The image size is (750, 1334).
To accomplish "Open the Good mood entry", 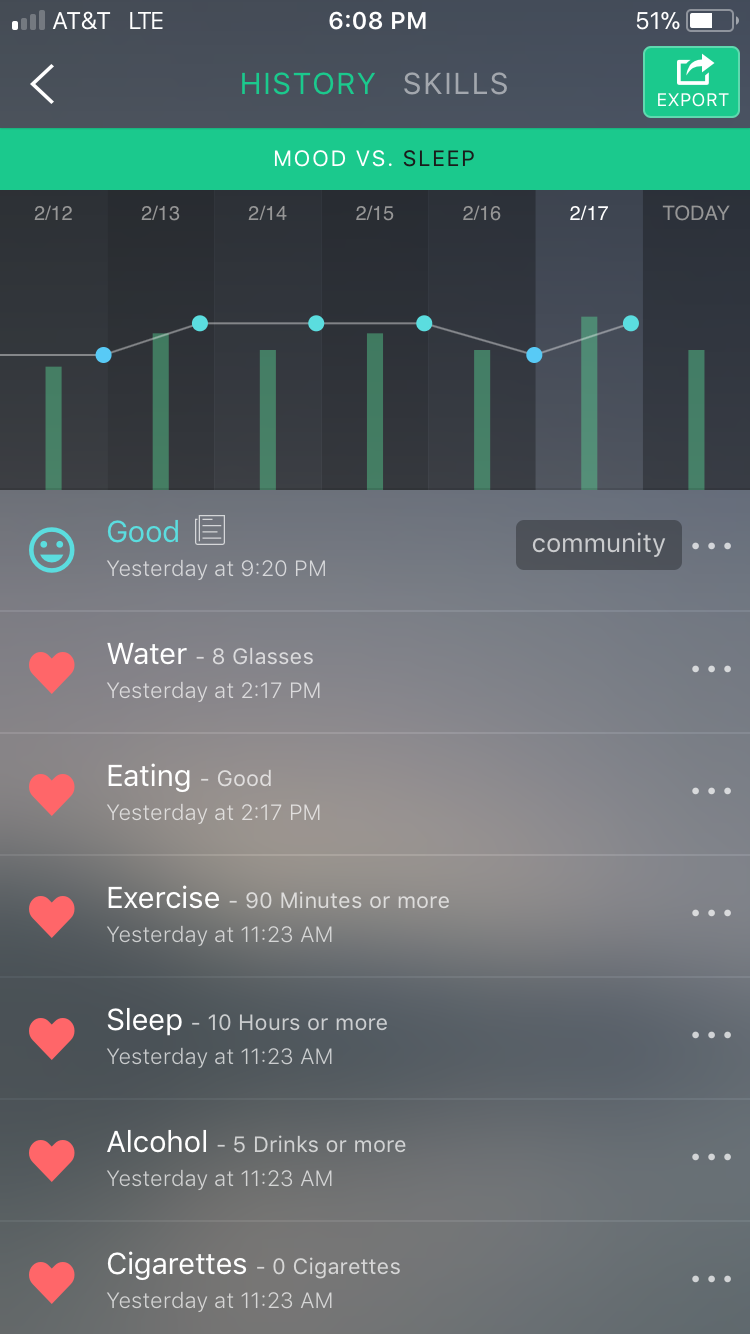I will pos(375,550).
